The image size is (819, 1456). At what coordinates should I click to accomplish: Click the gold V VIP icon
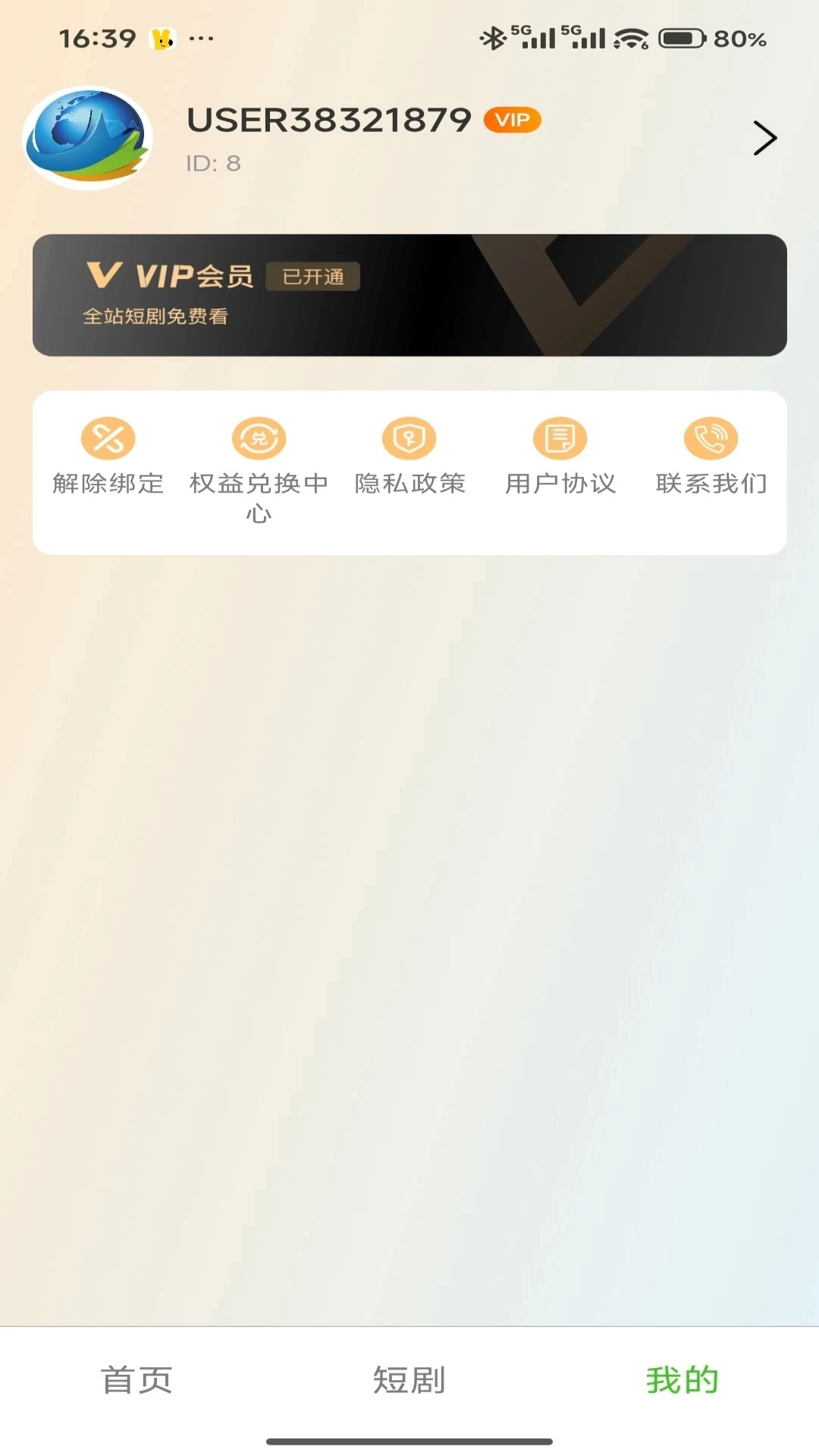(105, 276)
